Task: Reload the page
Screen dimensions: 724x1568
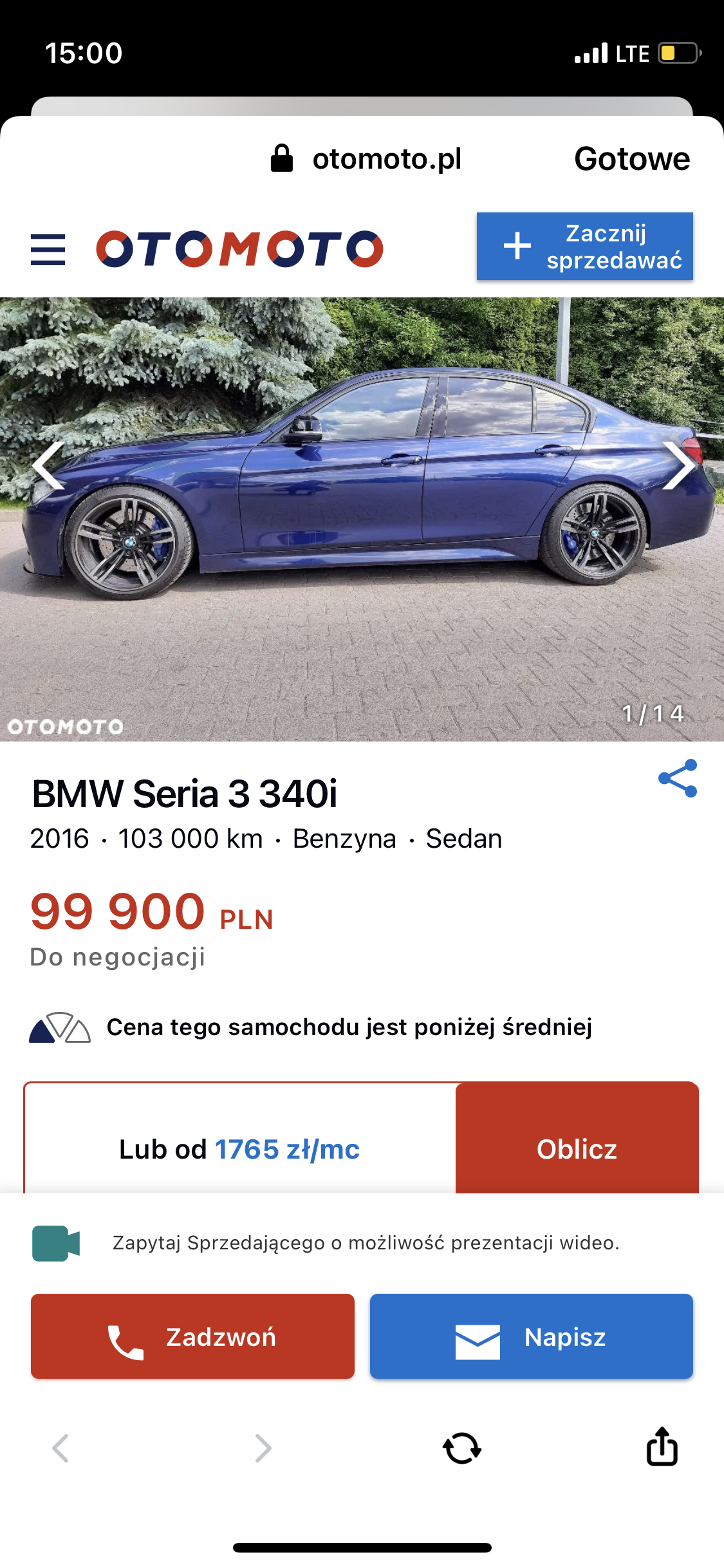Action: (x=461, y=1448)
